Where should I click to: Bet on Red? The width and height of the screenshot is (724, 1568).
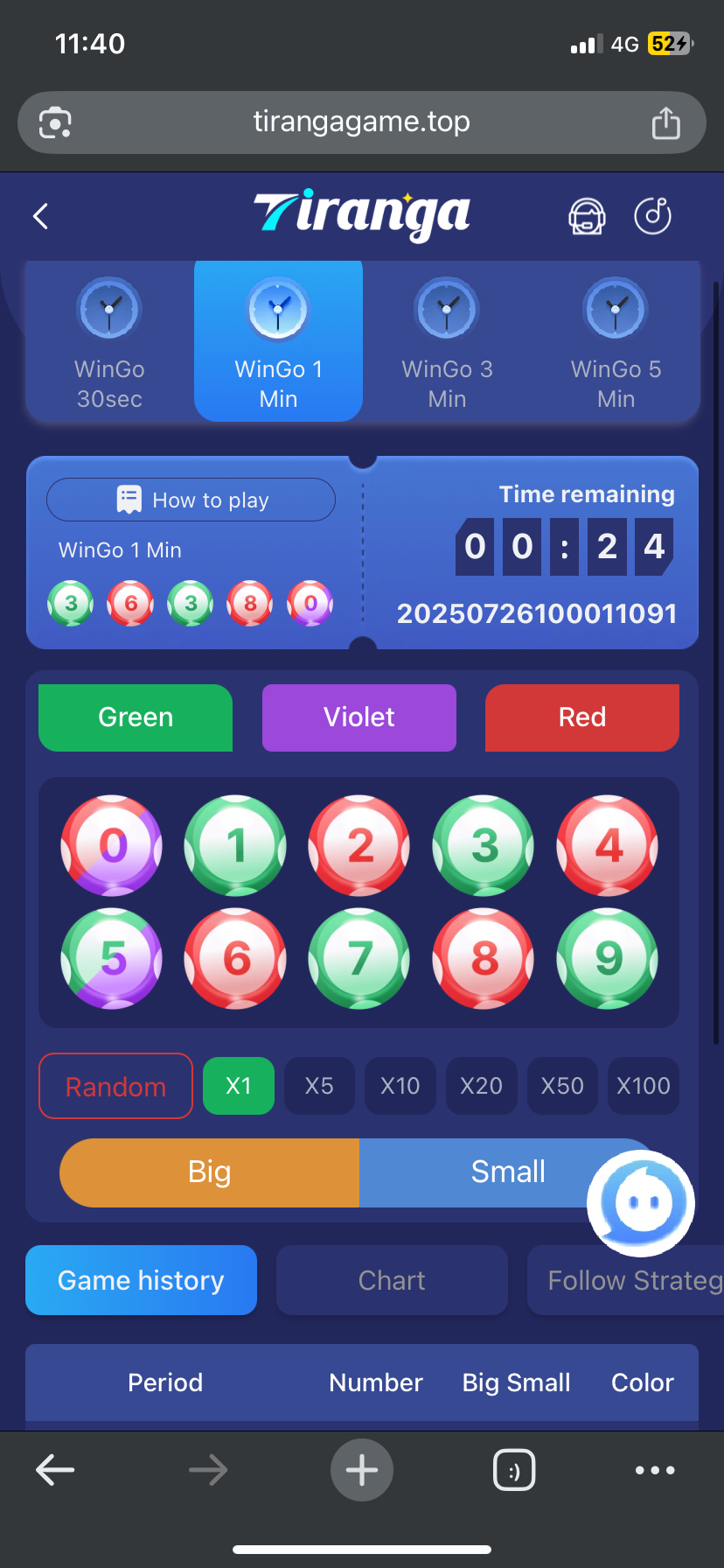582,717
